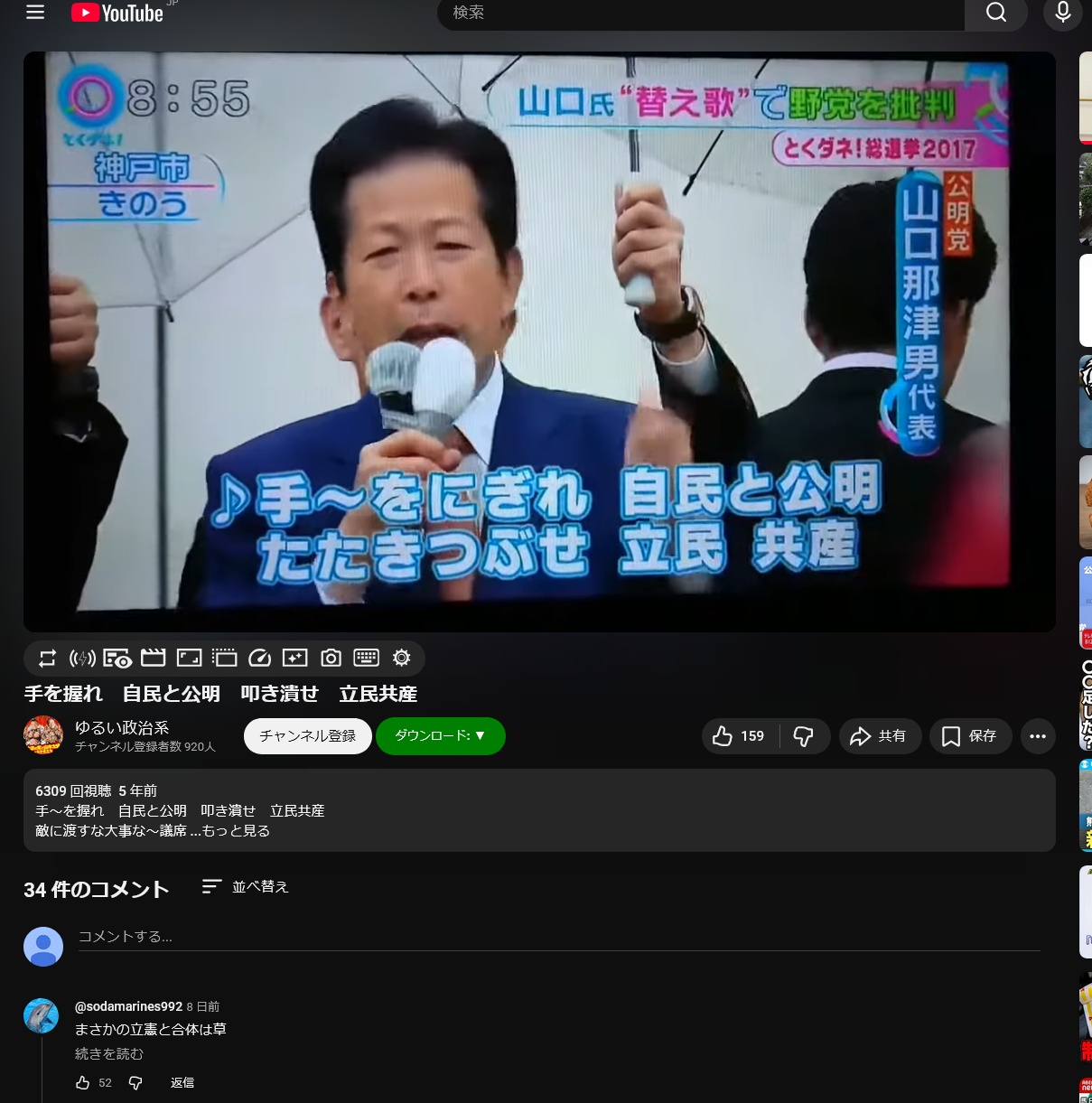Image resolution: width=1092 pixels, height=1103 pixels.
Task: Reply to @sodamarines992 with 返信
Action: pyautogui.click(x=182, y=1082)
